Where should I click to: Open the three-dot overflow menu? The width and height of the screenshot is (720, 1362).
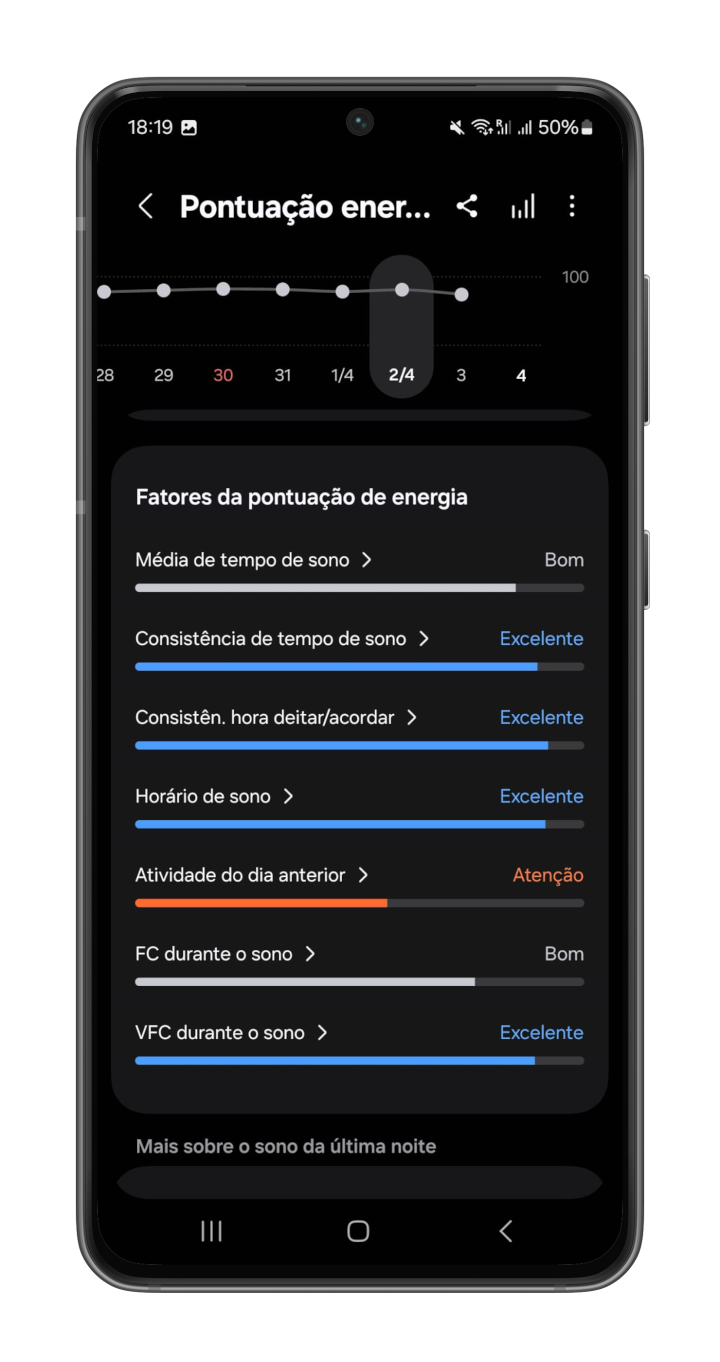572,207
